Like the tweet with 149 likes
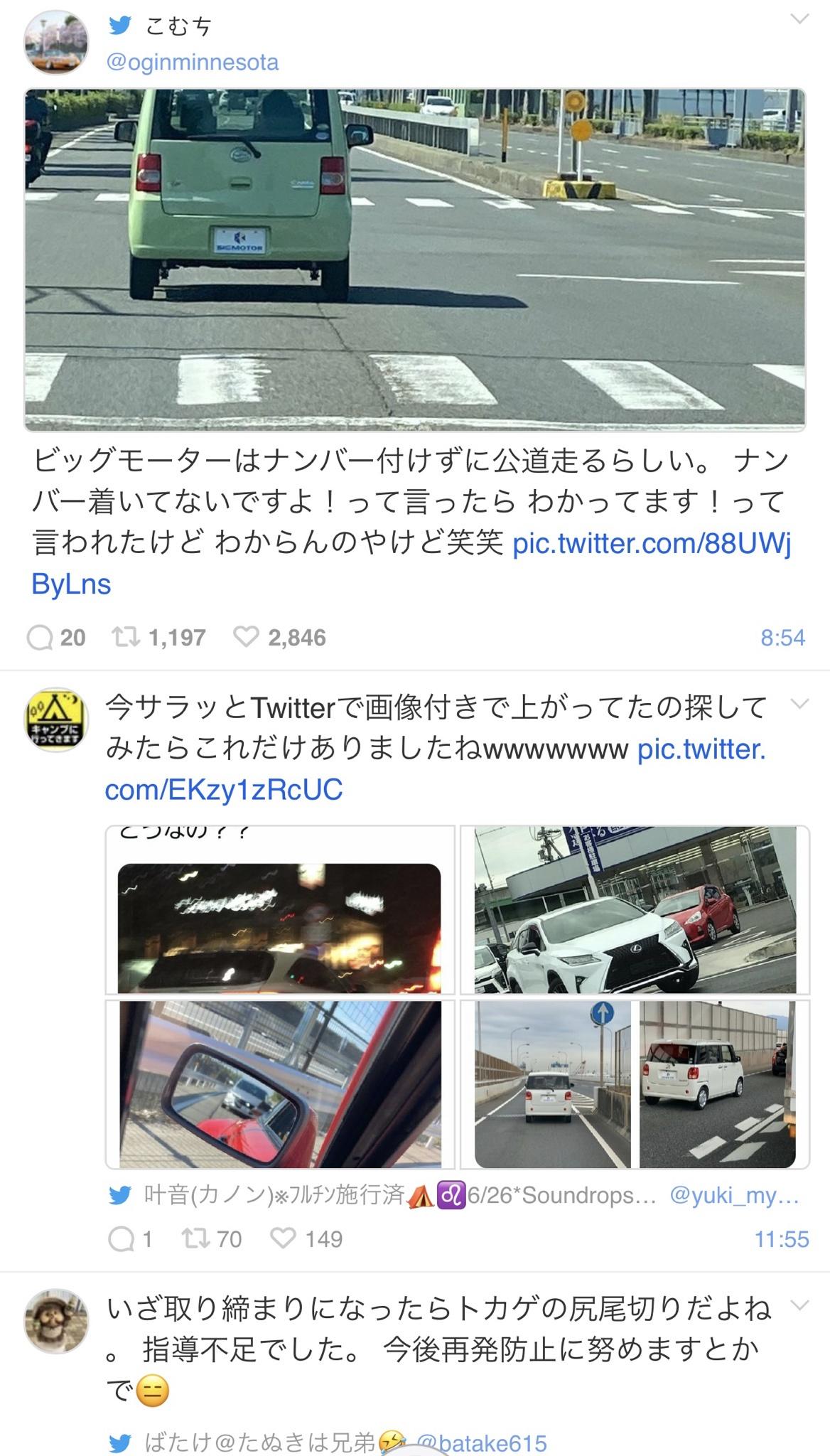Viewport: 830px width, 1456px height. click(283, 1240)
